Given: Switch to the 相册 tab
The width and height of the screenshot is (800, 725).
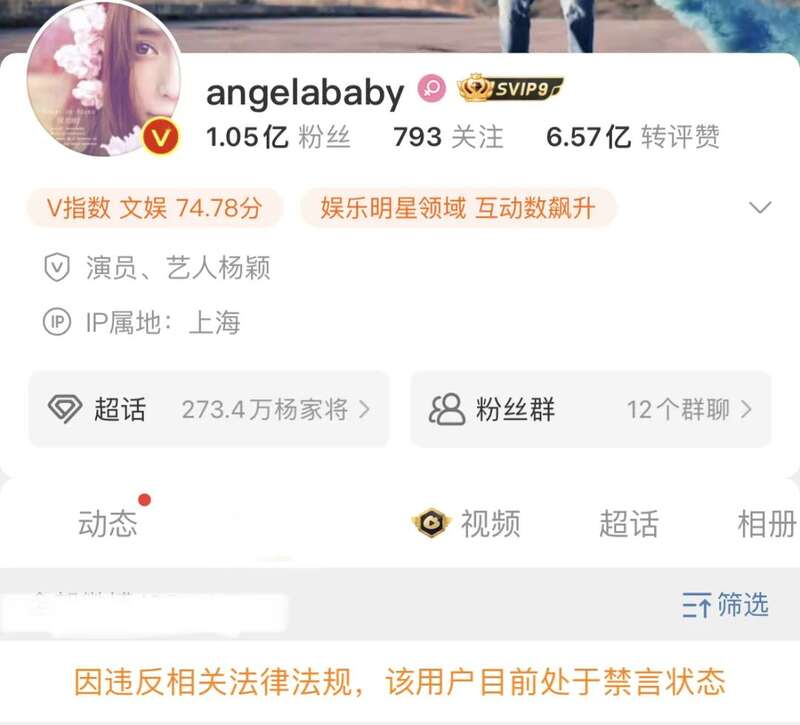Looking at the screenshot, I should click(766, 524).
